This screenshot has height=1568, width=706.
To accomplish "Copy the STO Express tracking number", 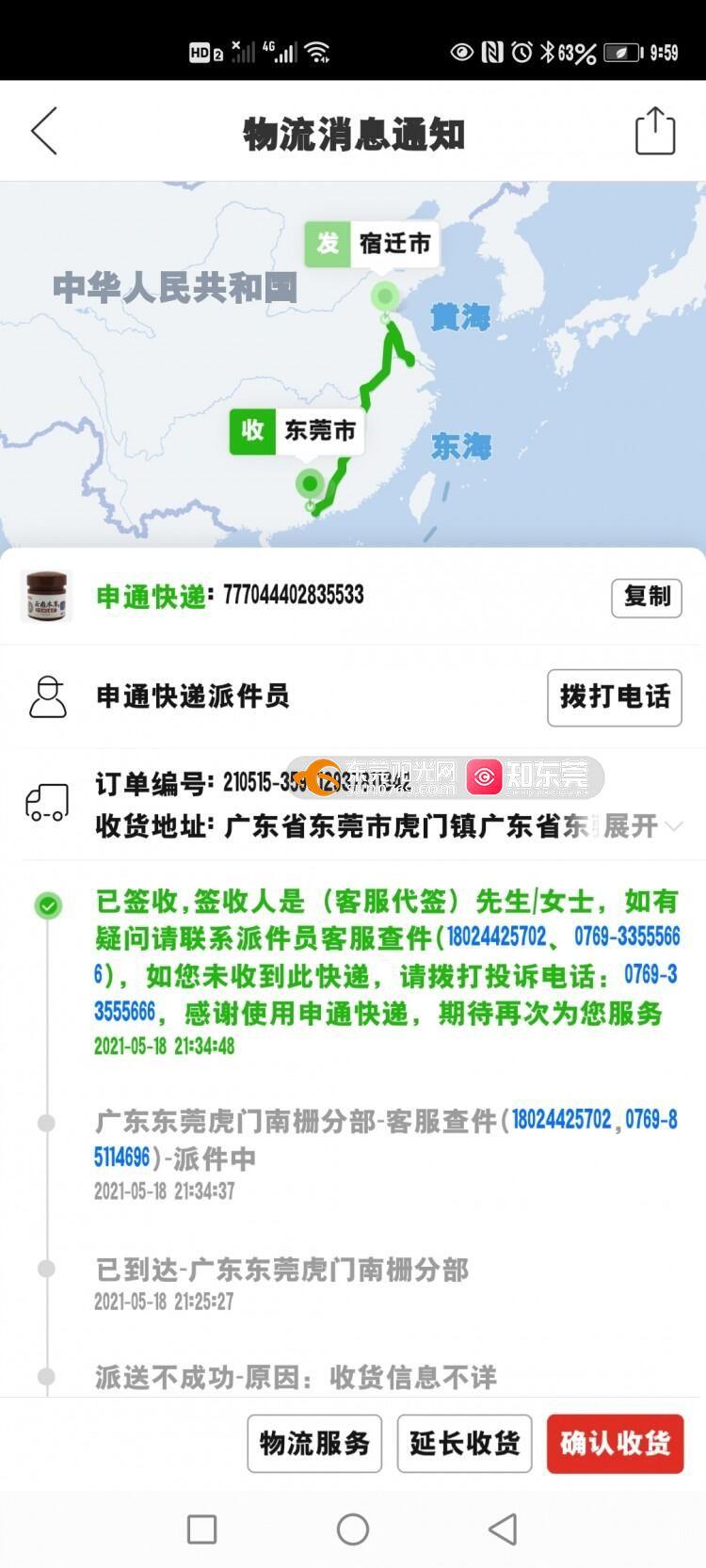I will 646,597.
